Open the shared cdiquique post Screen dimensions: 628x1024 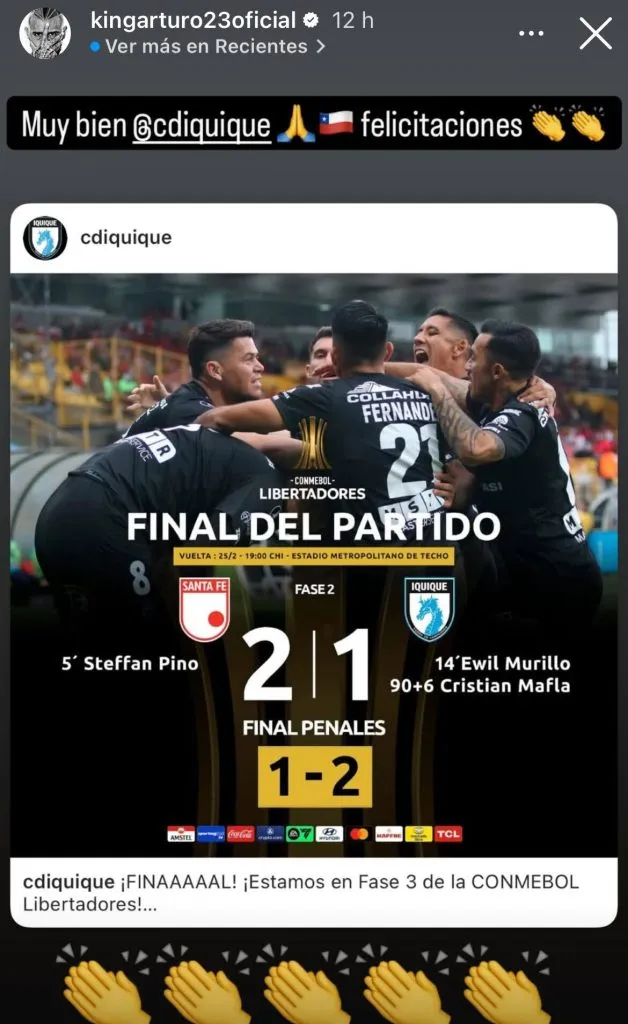(x=313, y=565)
